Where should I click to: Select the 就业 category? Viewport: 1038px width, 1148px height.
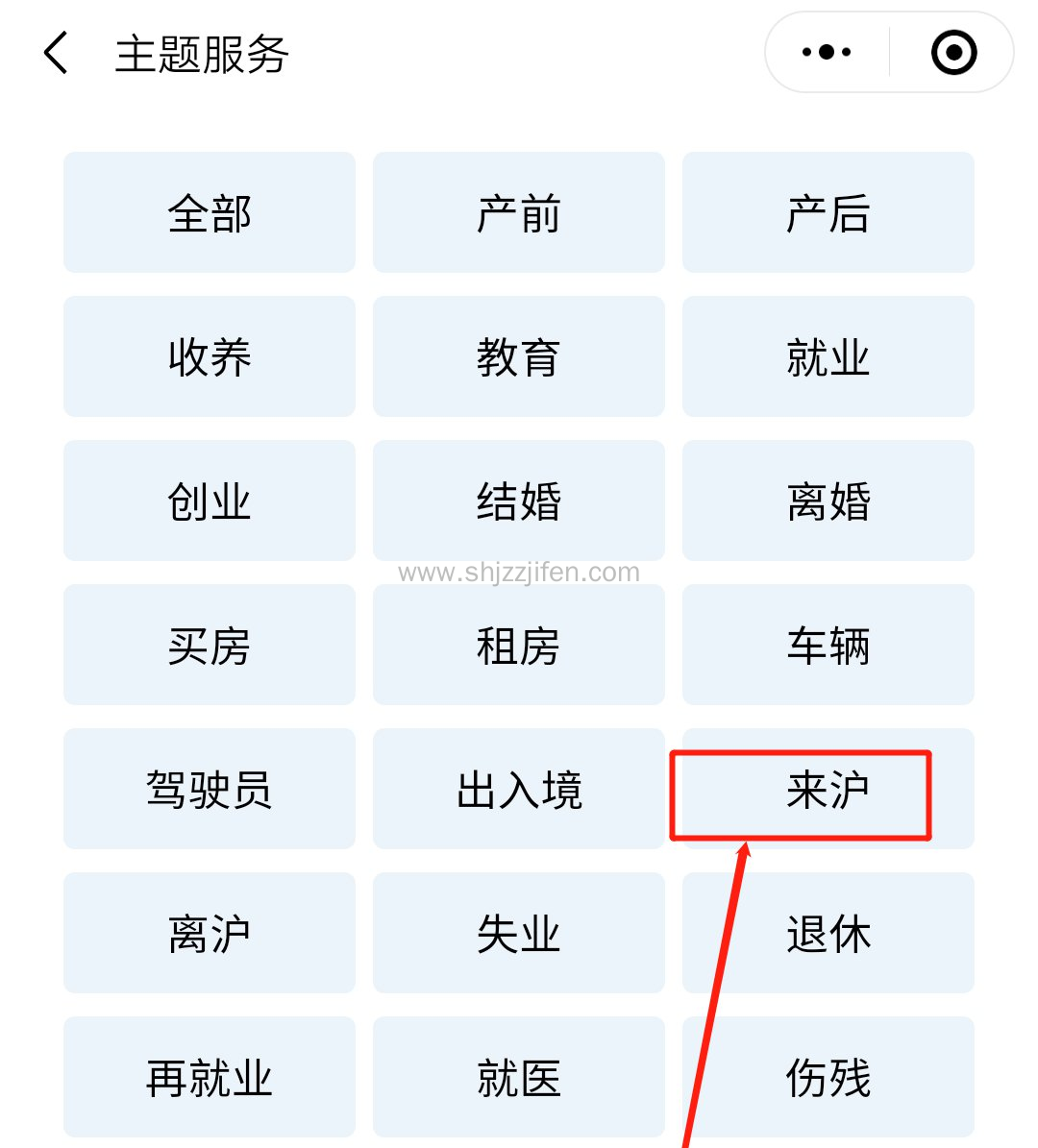point(828,356)
